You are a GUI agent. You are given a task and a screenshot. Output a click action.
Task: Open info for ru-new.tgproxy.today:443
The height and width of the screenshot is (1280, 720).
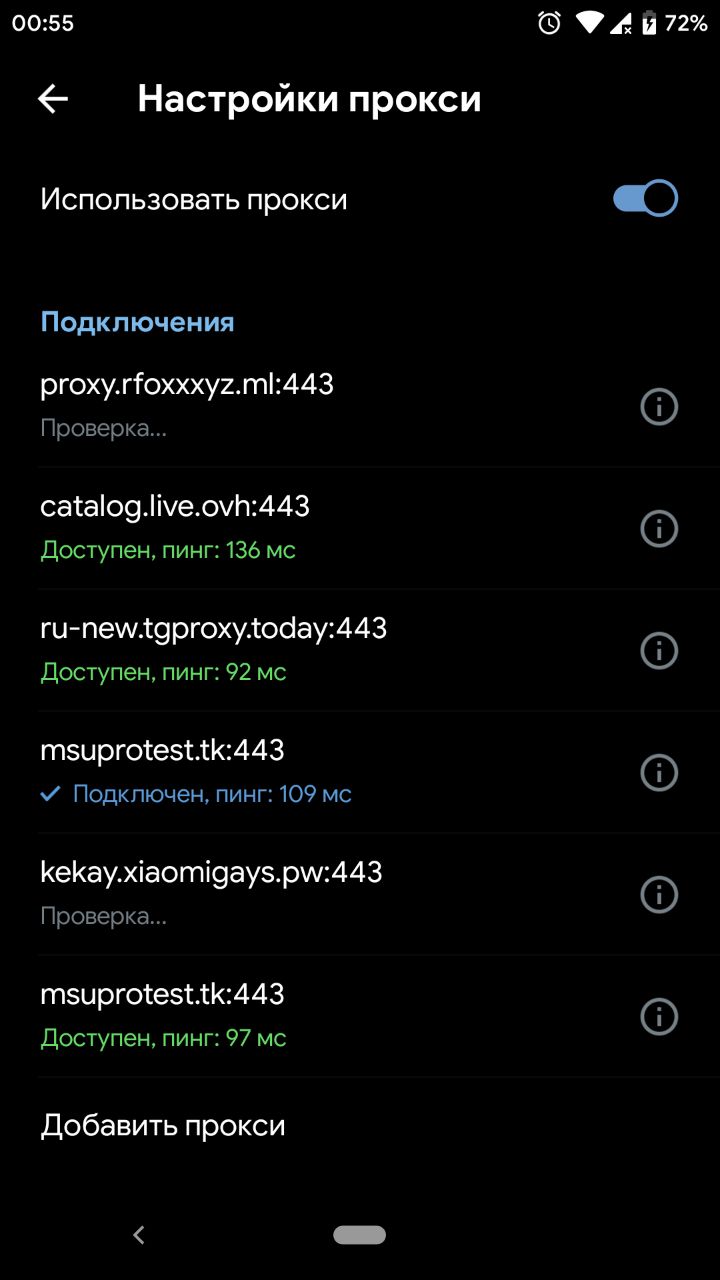coord(659,651)
